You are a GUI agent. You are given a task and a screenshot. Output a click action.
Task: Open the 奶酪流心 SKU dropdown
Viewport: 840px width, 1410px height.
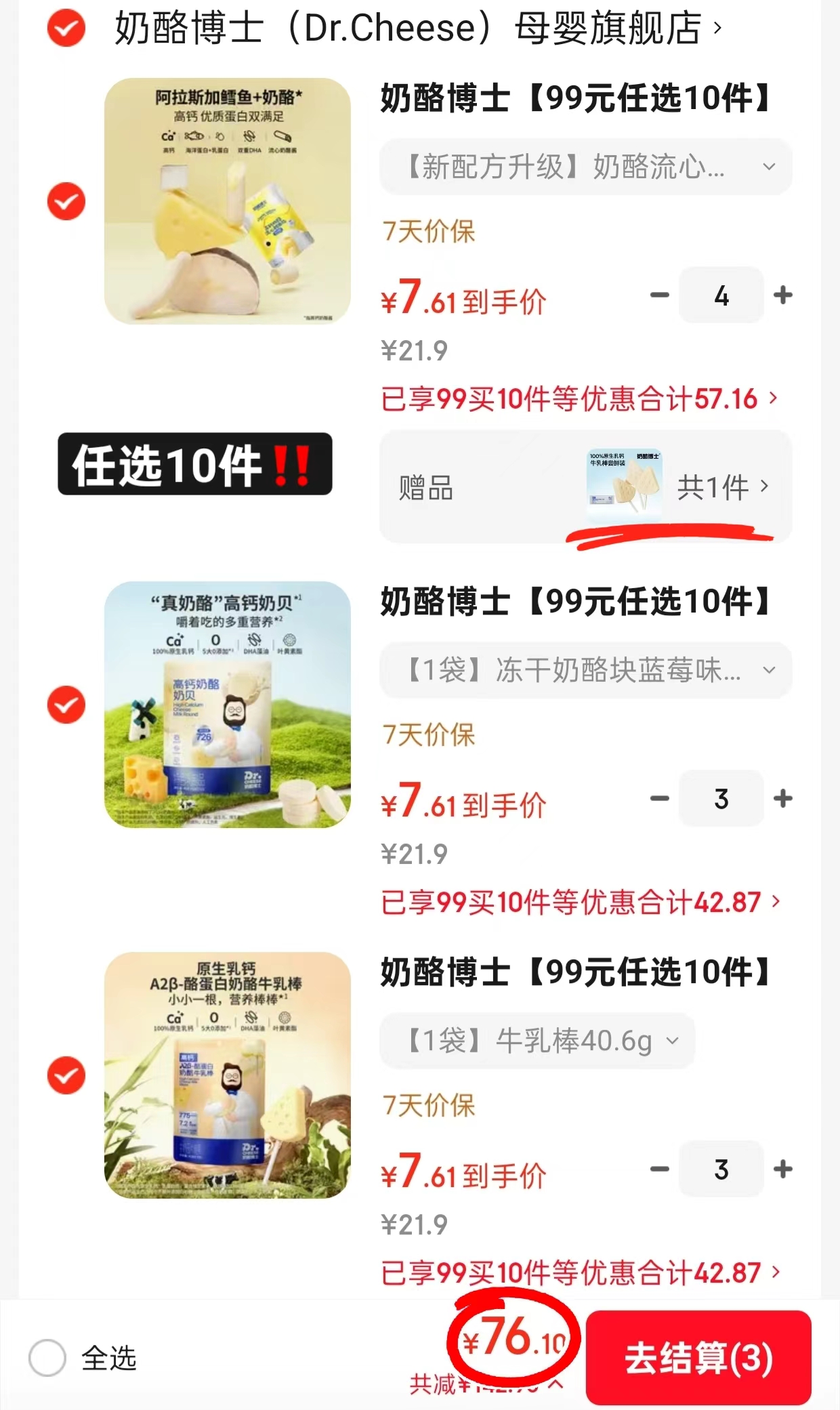[x=586, y=167]
